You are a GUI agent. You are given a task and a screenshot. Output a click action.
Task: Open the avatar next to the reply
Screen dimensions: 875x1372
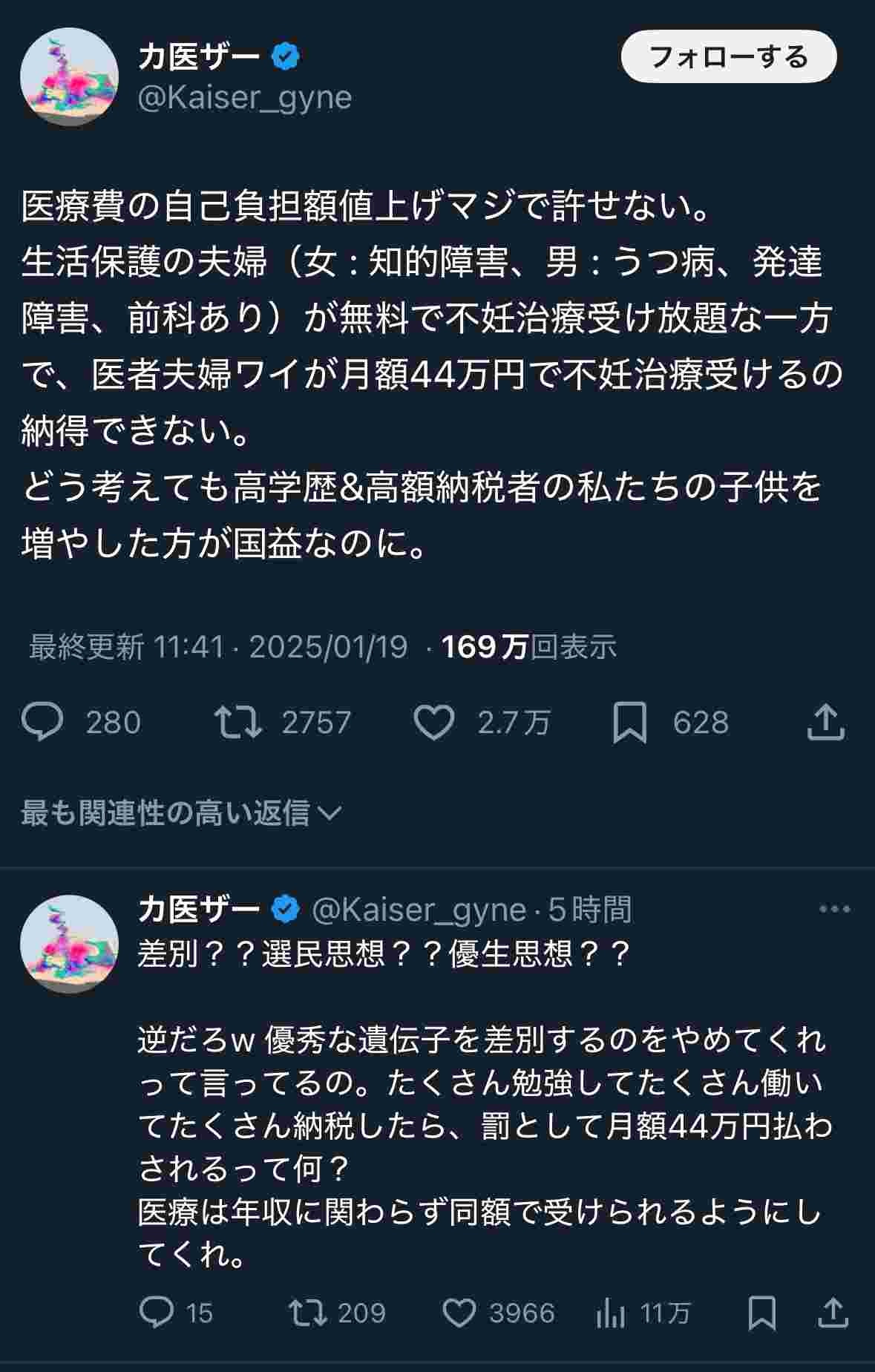[x=69, y=944]
